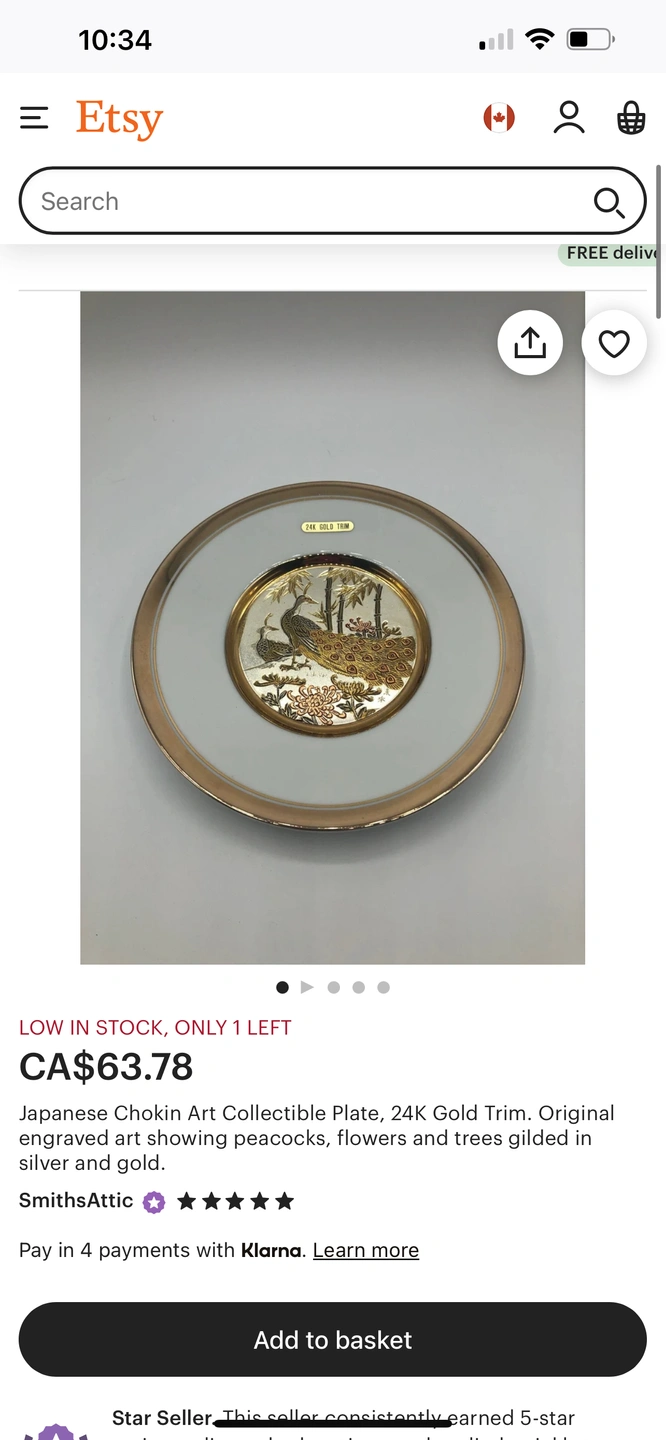Open Klarna Learn more link
The width and height of the screenshot is (666, 1440).
click(366, 1250)
